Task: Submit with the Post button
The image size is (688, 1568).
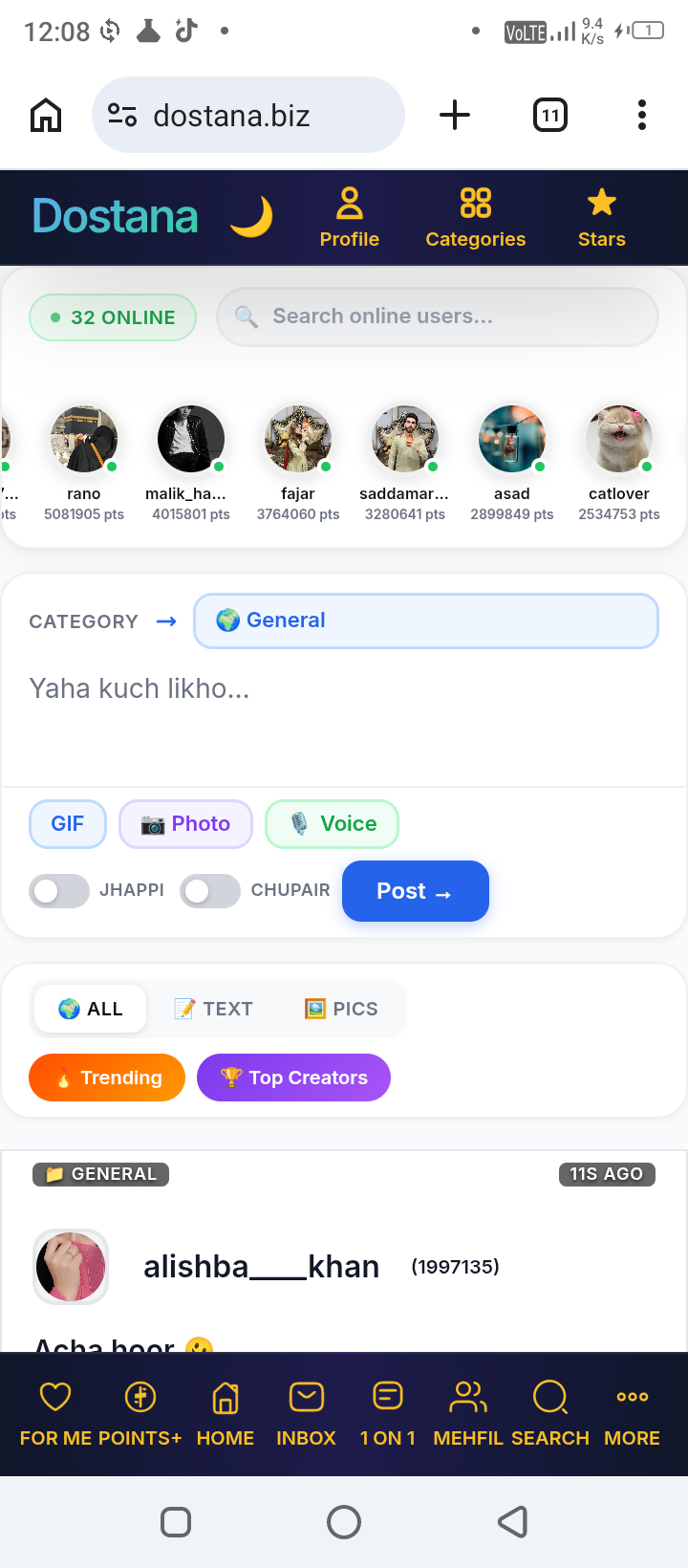Action: click(x=416, y=891)
